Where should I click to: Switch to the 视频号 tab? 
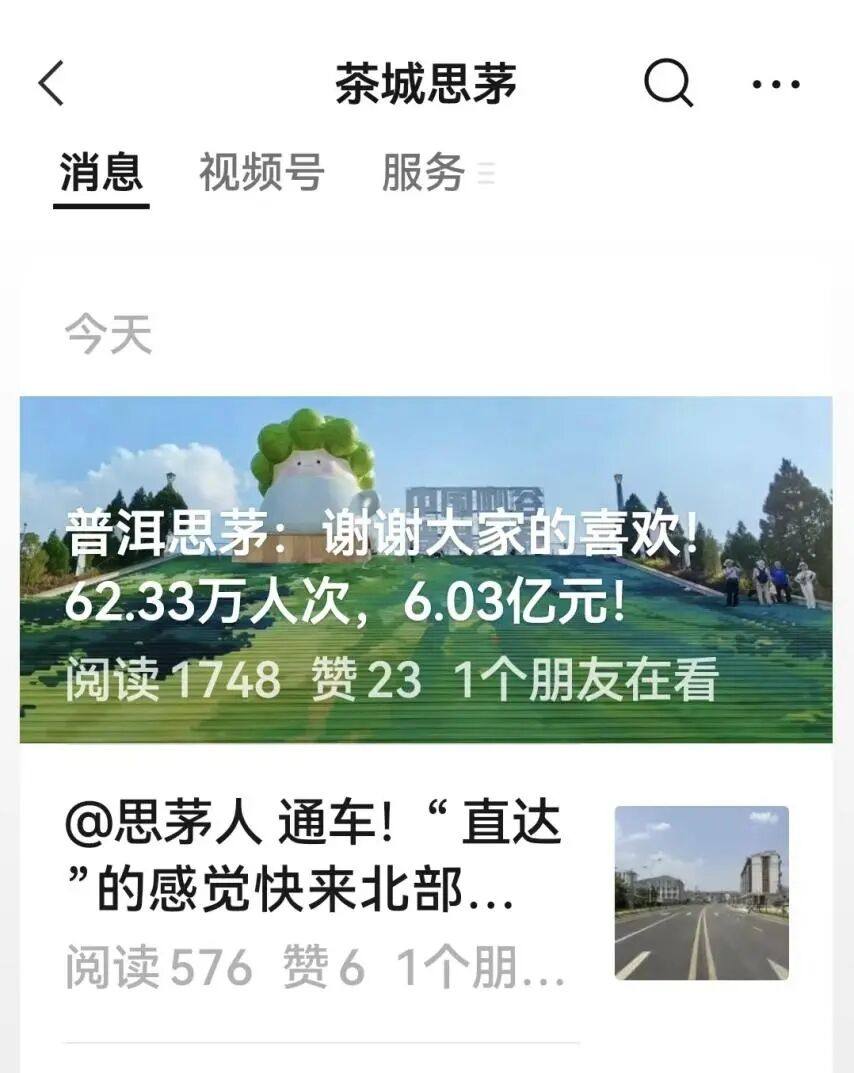[x=261, y=173]
